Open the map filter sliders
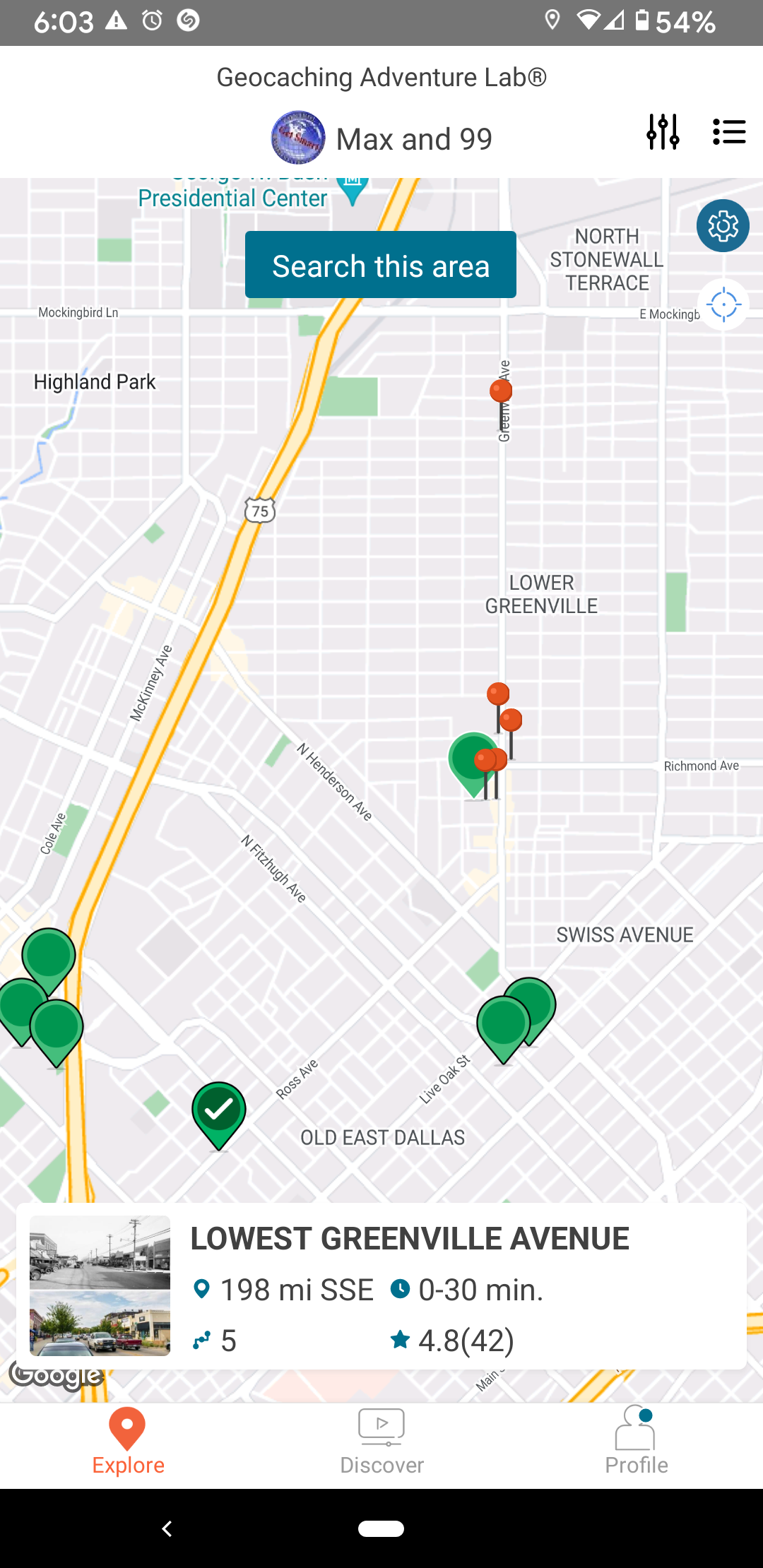 pos(663,132)
